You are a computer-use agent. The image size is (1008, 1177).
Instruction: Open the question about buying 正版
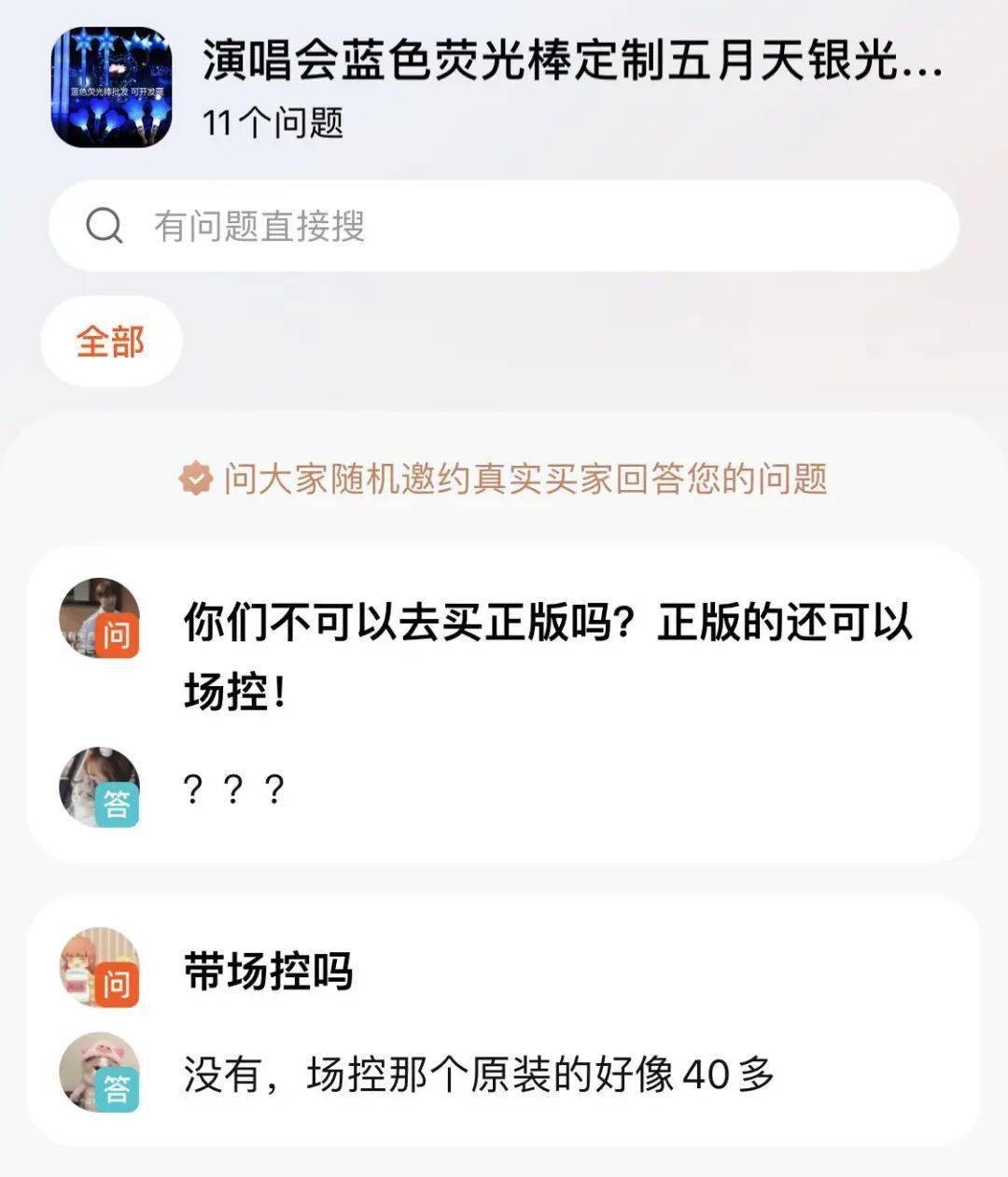(x=547, y=656)
